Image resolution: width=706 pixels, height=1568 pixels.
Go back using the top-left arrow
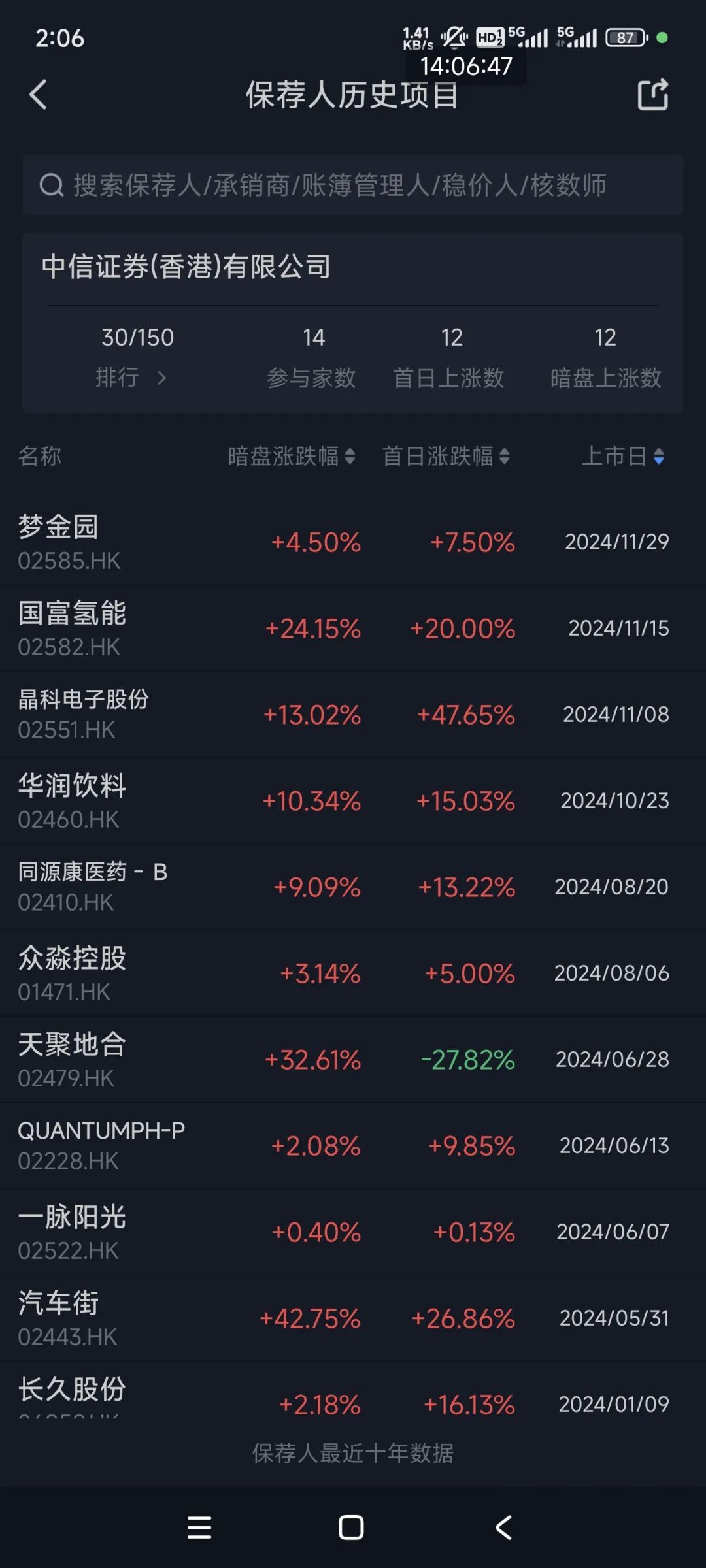[39, 95]
